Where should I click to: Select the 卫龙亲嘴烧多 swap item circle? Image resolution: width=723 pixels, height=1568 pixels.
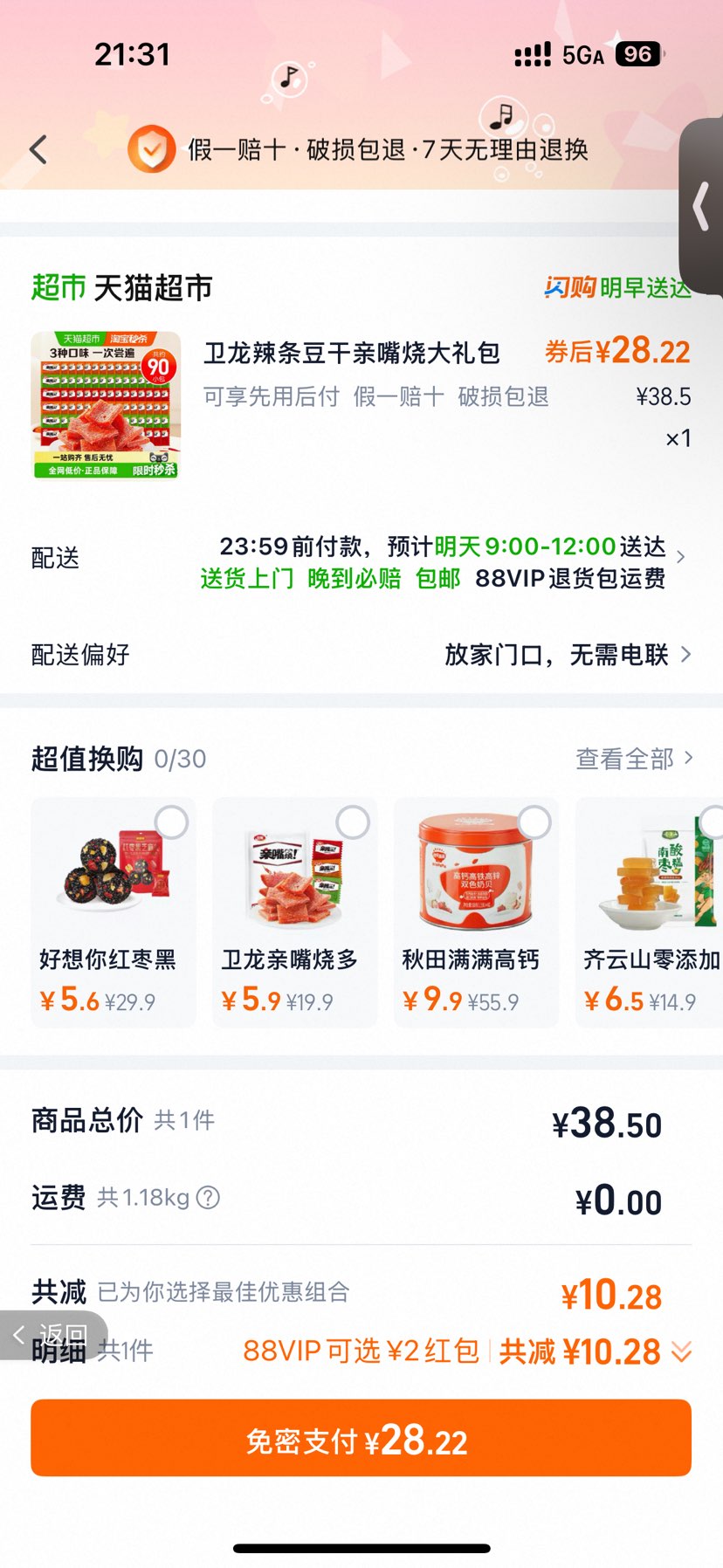[x=352, y=821]
